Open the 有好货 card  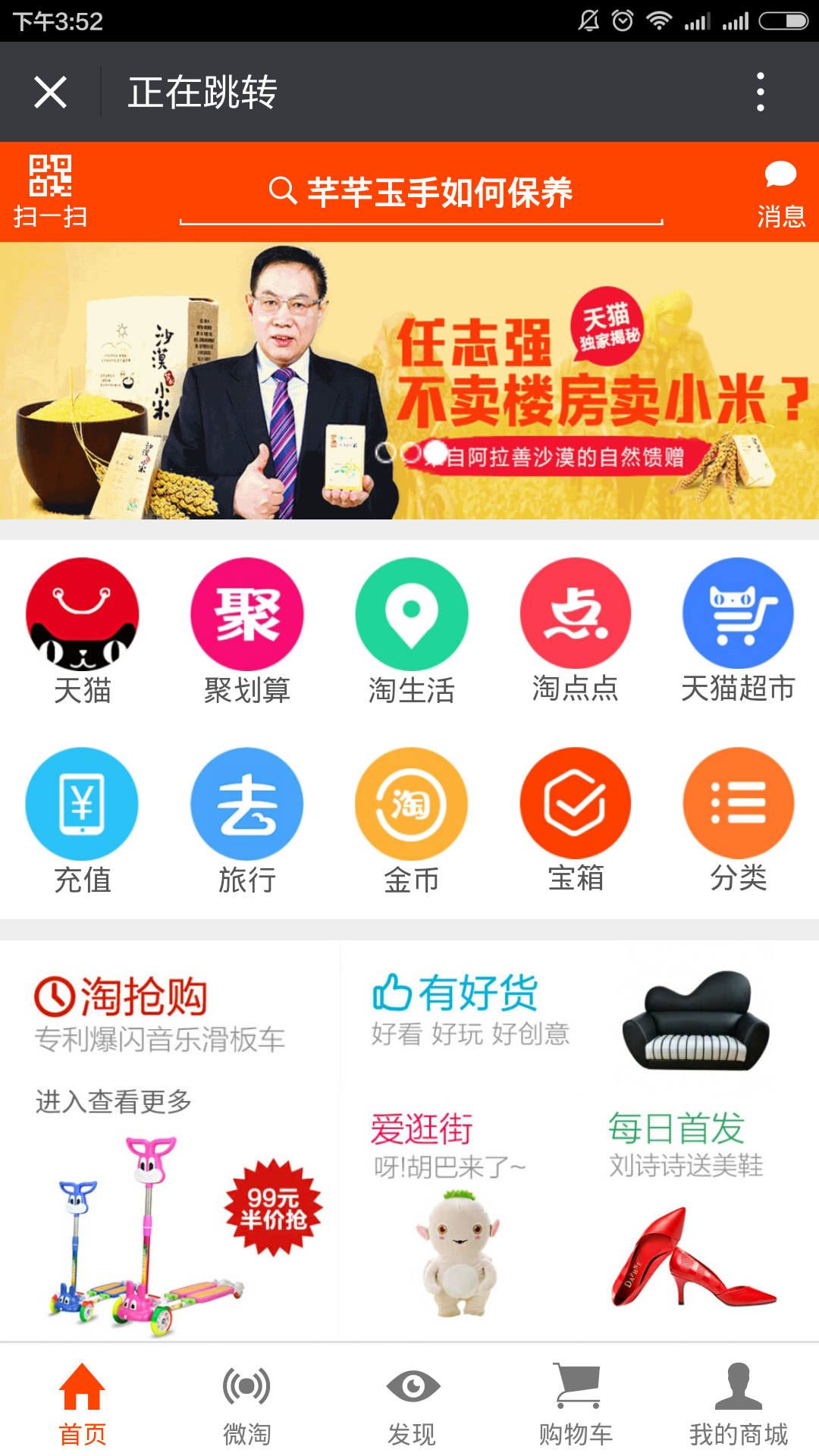pos(579,1016)
